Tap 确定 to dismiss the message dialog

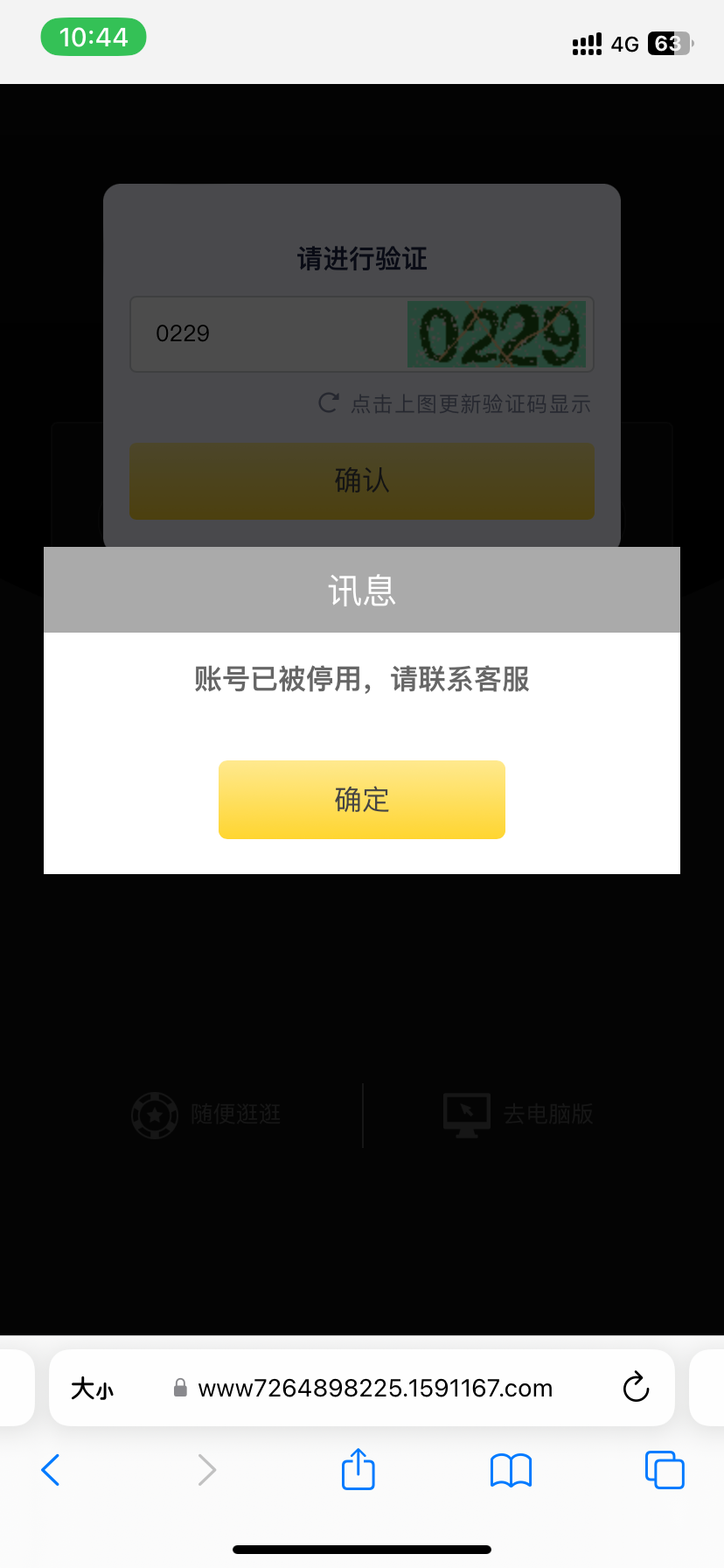click(361, 799)
